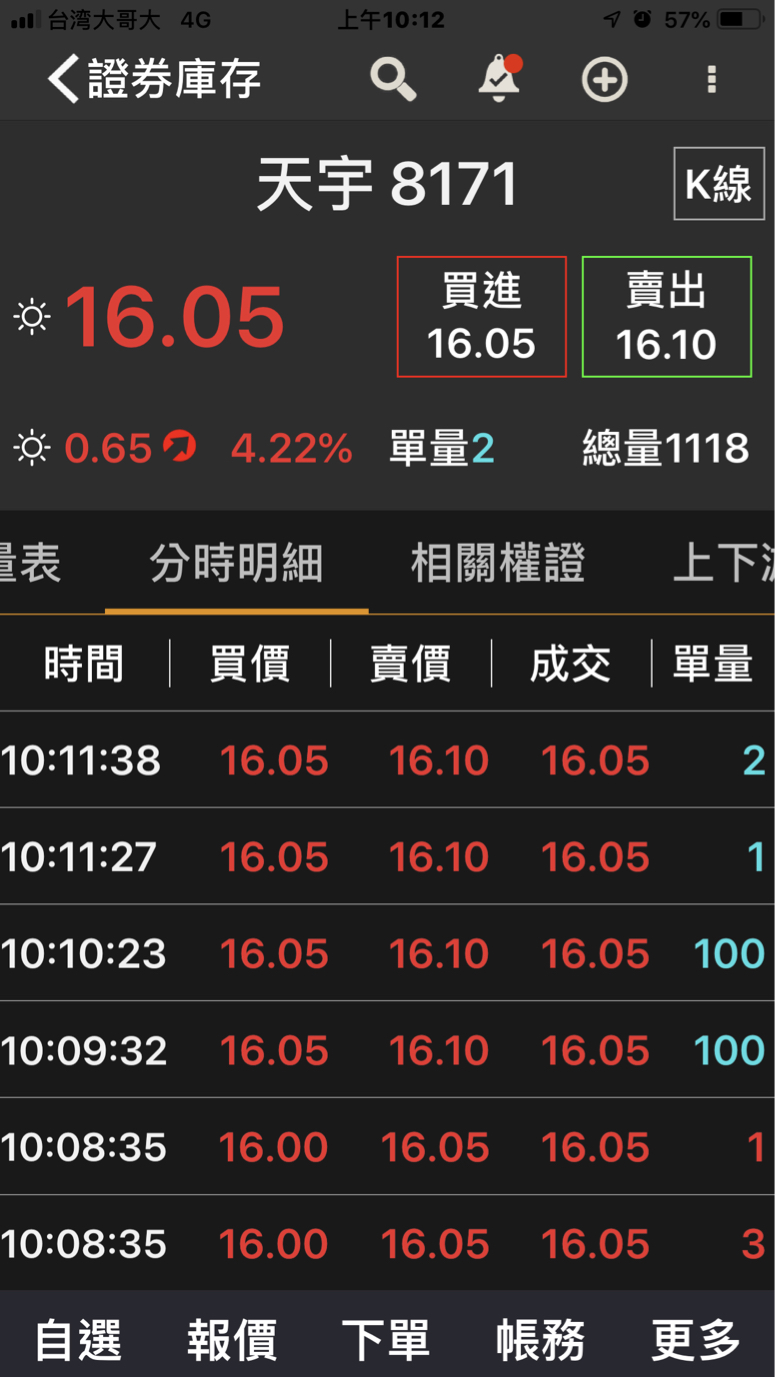
Task: Go to the 報價 section
Action: click(232, 1340)
